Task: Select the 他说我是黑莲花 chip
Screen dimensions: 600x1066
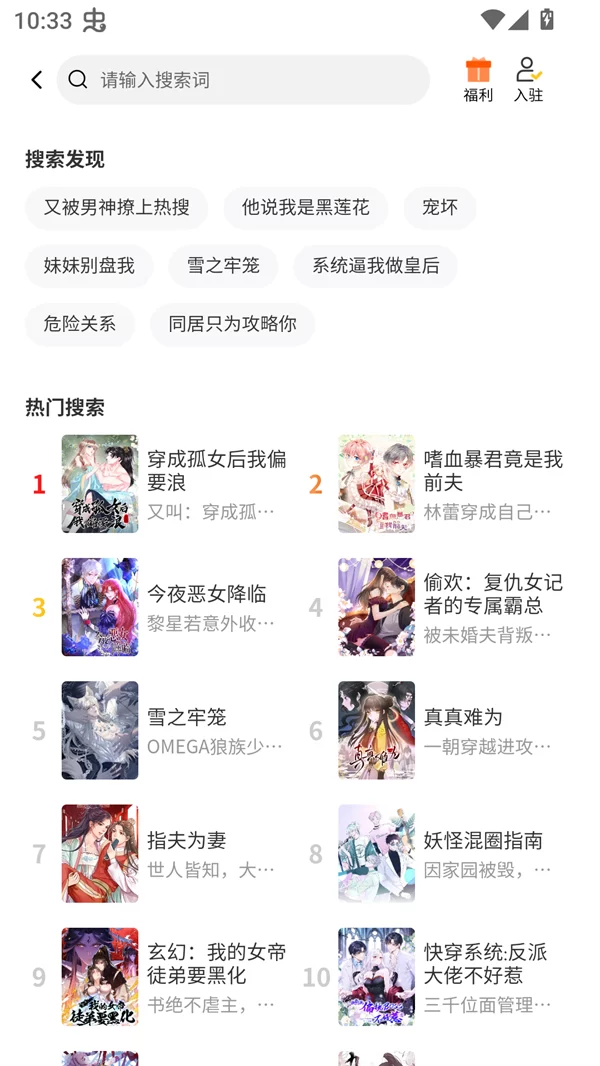Action: (305, 208)
